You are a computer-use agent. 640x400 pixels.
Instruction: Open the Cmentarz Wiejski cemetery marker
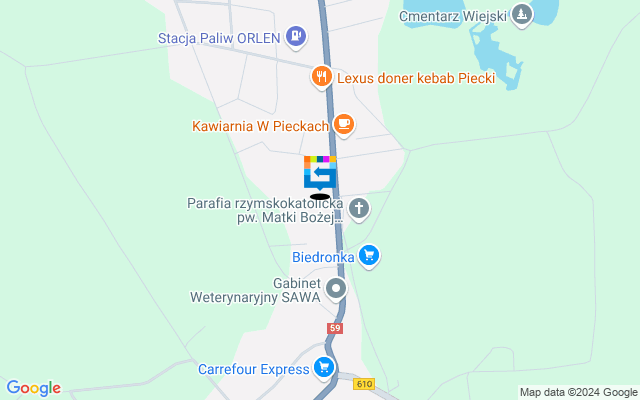point(521,15)
